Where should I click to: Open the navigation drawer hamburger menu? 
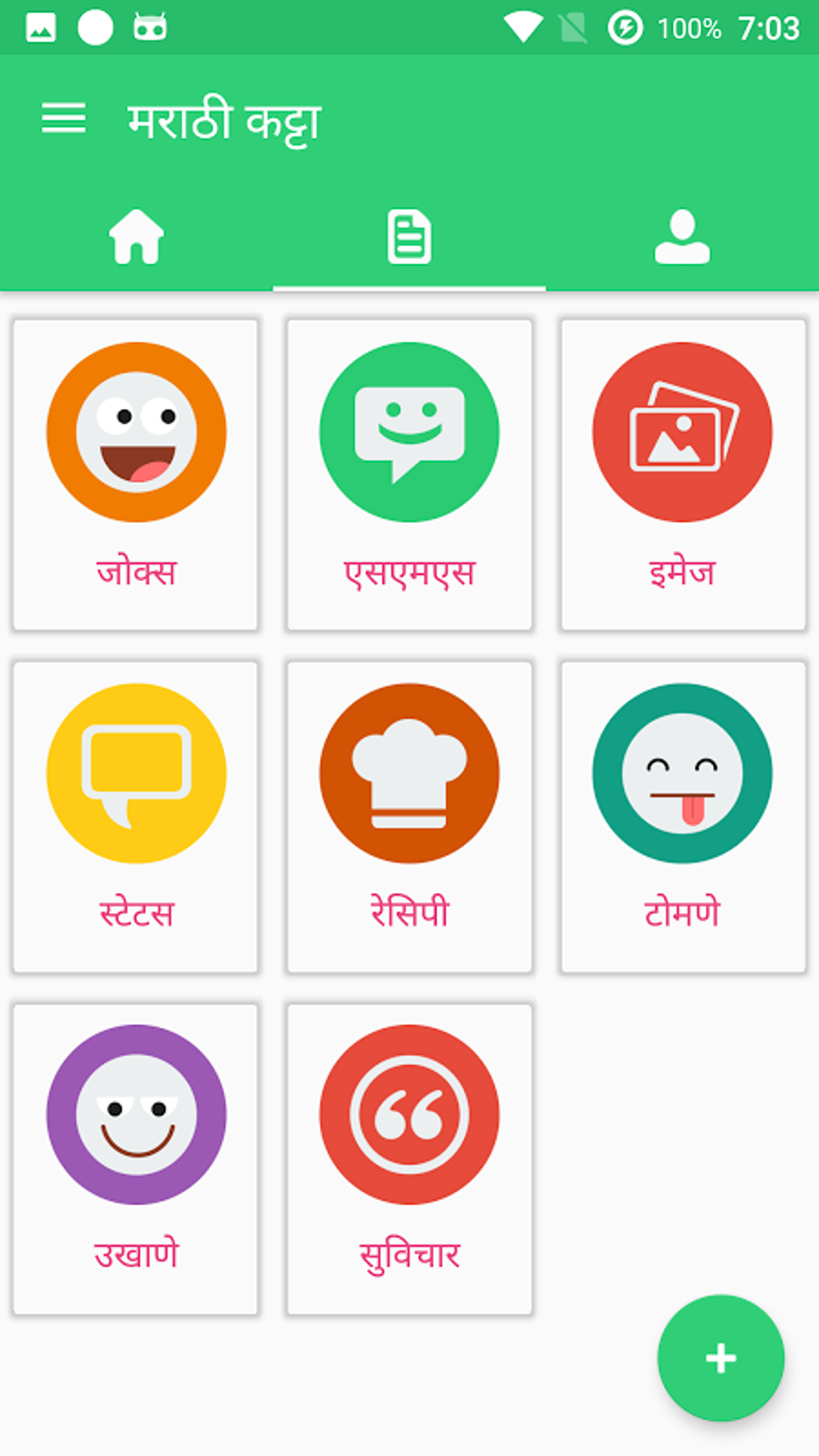click(64, 119)
